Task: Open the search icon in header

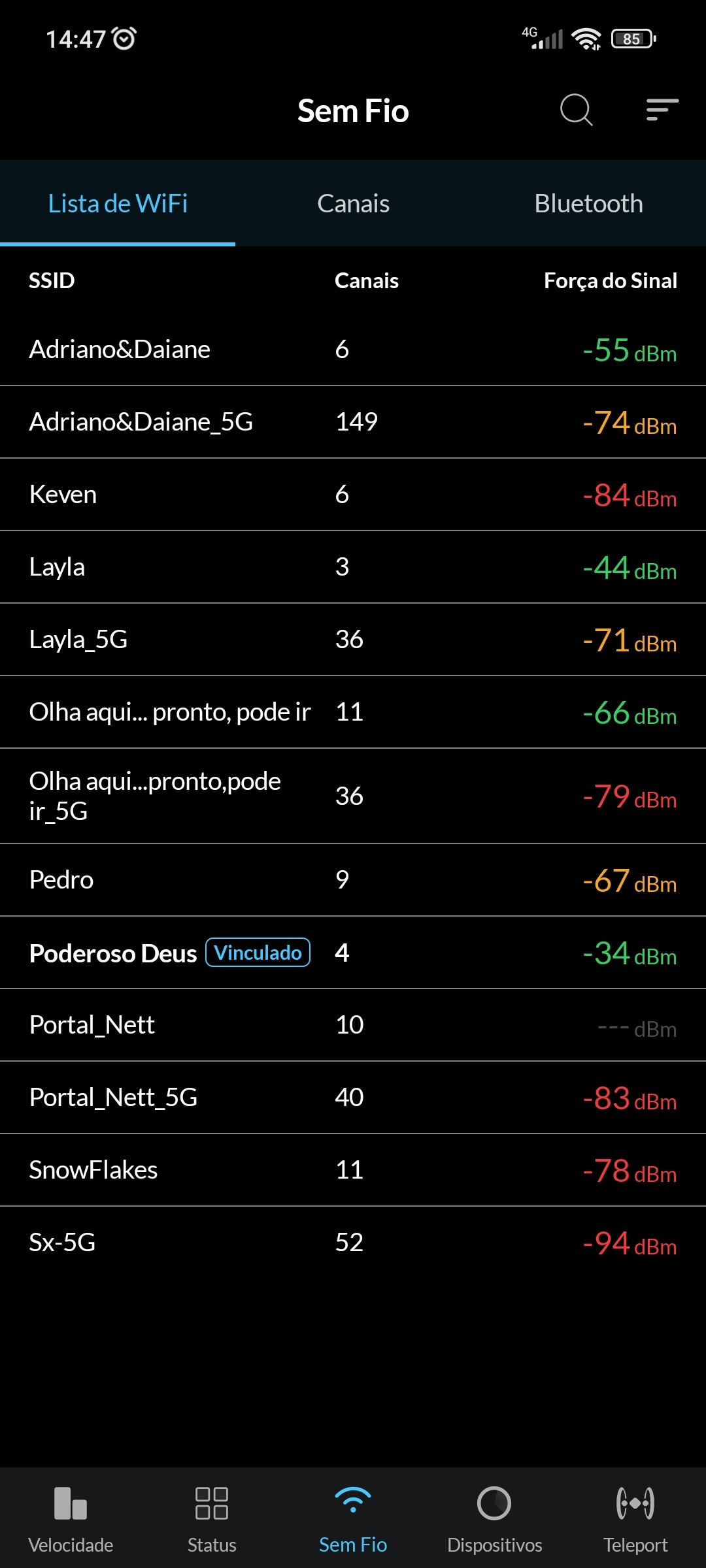Action: click(576, 110)
